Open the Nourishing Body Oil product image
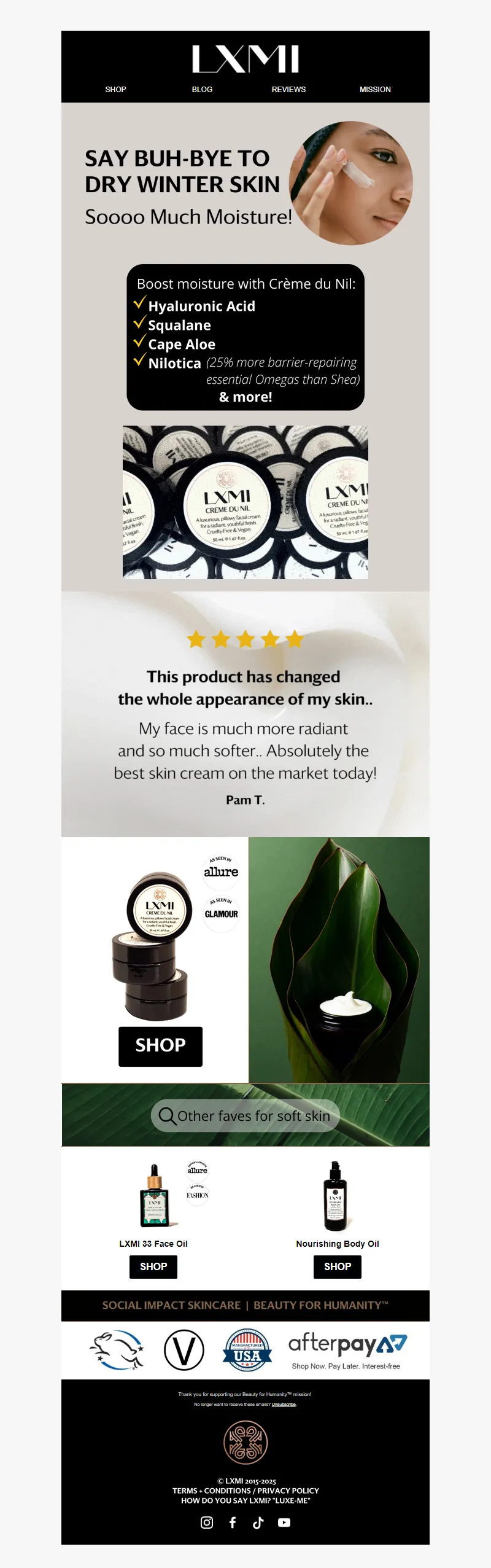This screenshot has width=491, height=1568. point(335,1196)
